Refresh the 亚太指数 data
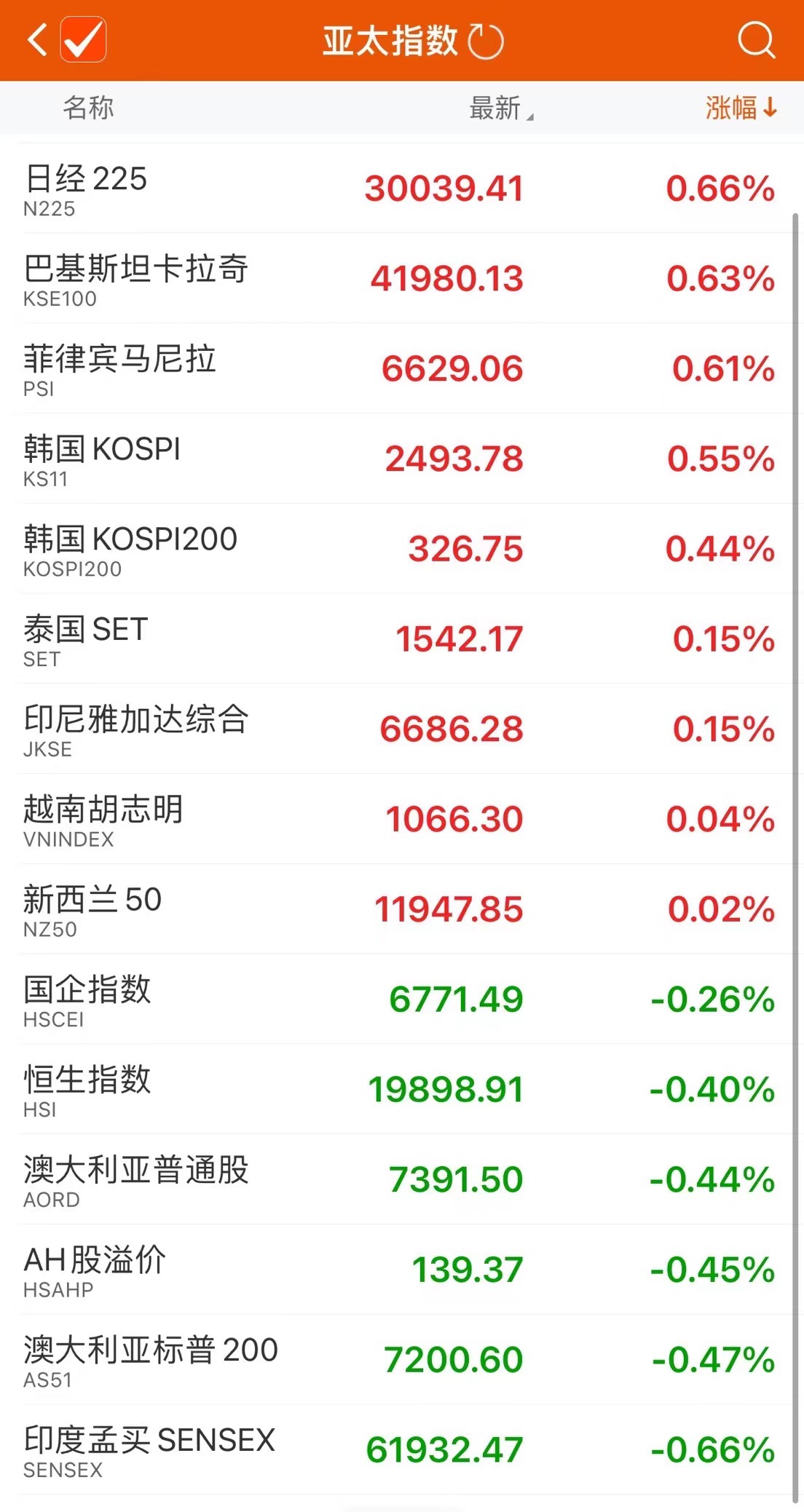The width and height of the screenshot is (804, 1512). (486, 41)
